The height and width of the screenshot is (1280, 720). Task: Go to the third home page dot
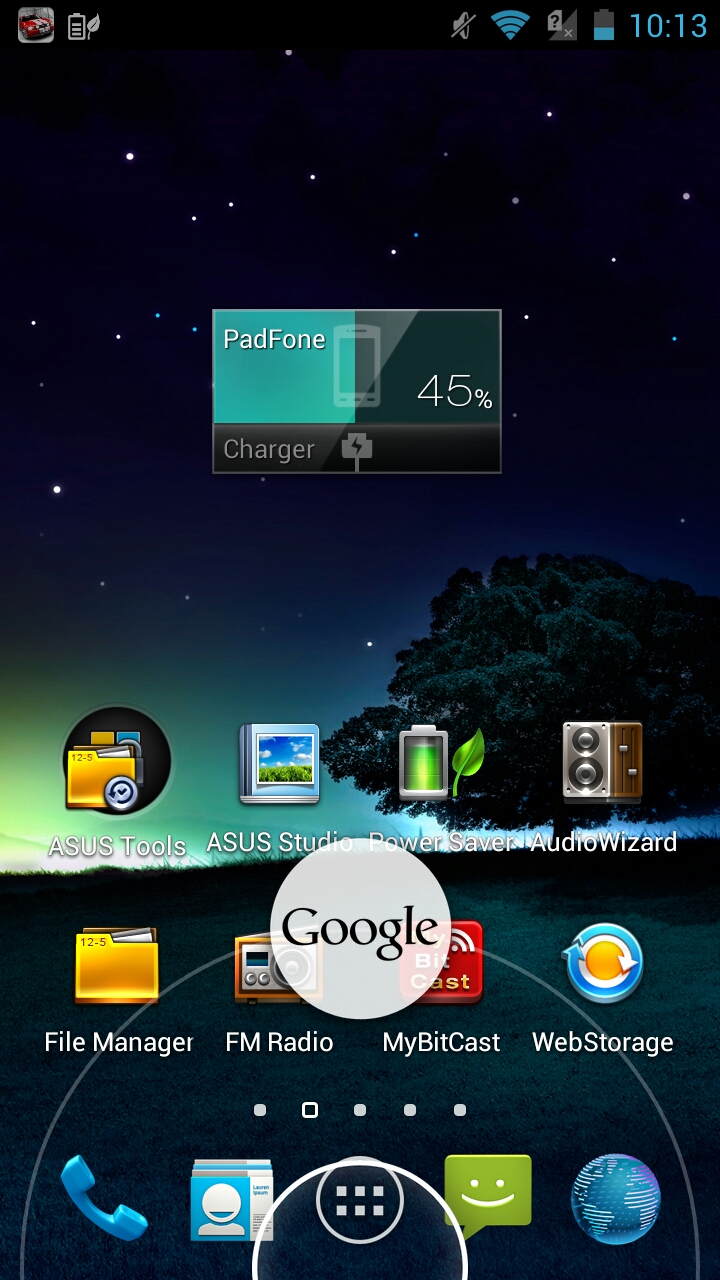pos(360,1110)
